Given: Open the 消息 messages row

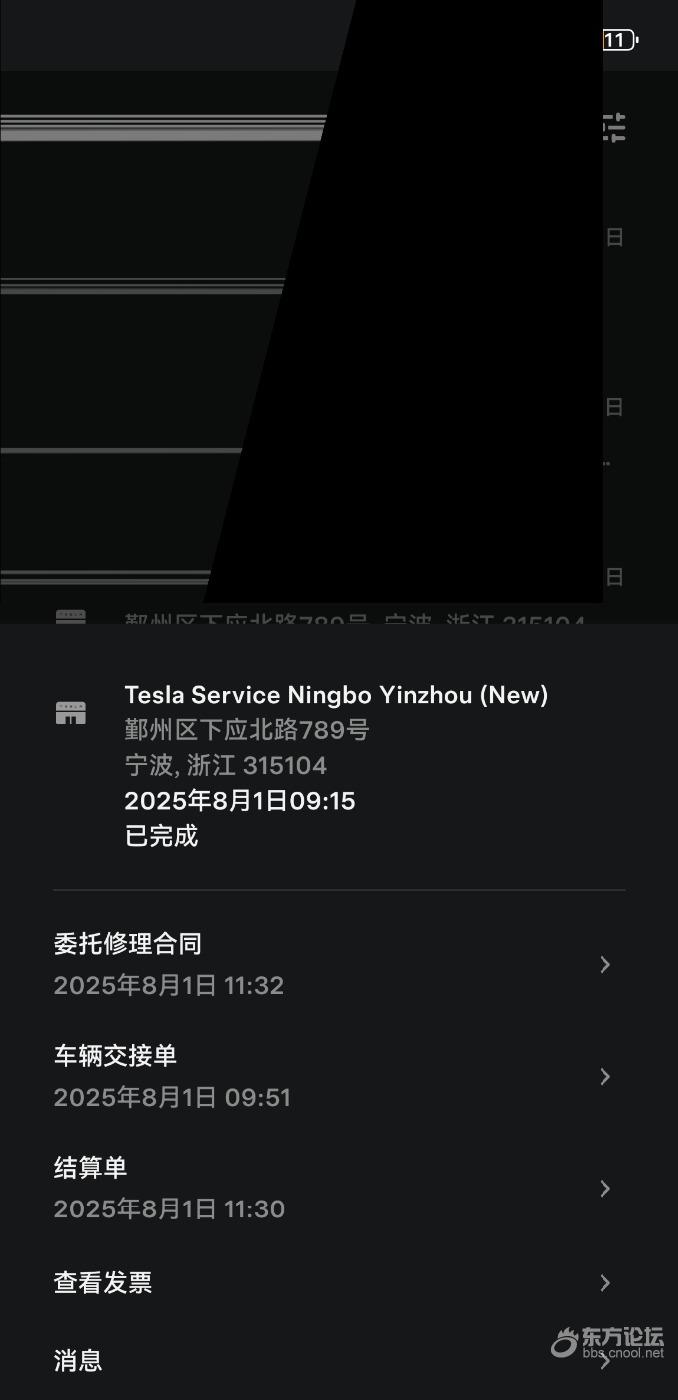Looking at the screenshot, I should coord(338,1360).
